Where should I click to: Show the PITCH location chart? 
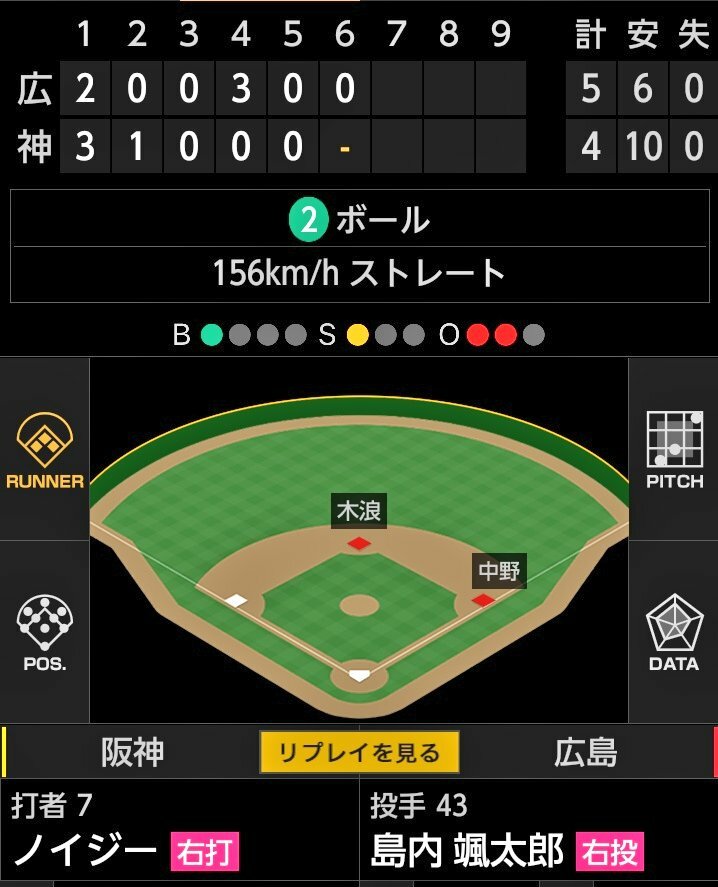pyautogui.click(x=674, y=451)
